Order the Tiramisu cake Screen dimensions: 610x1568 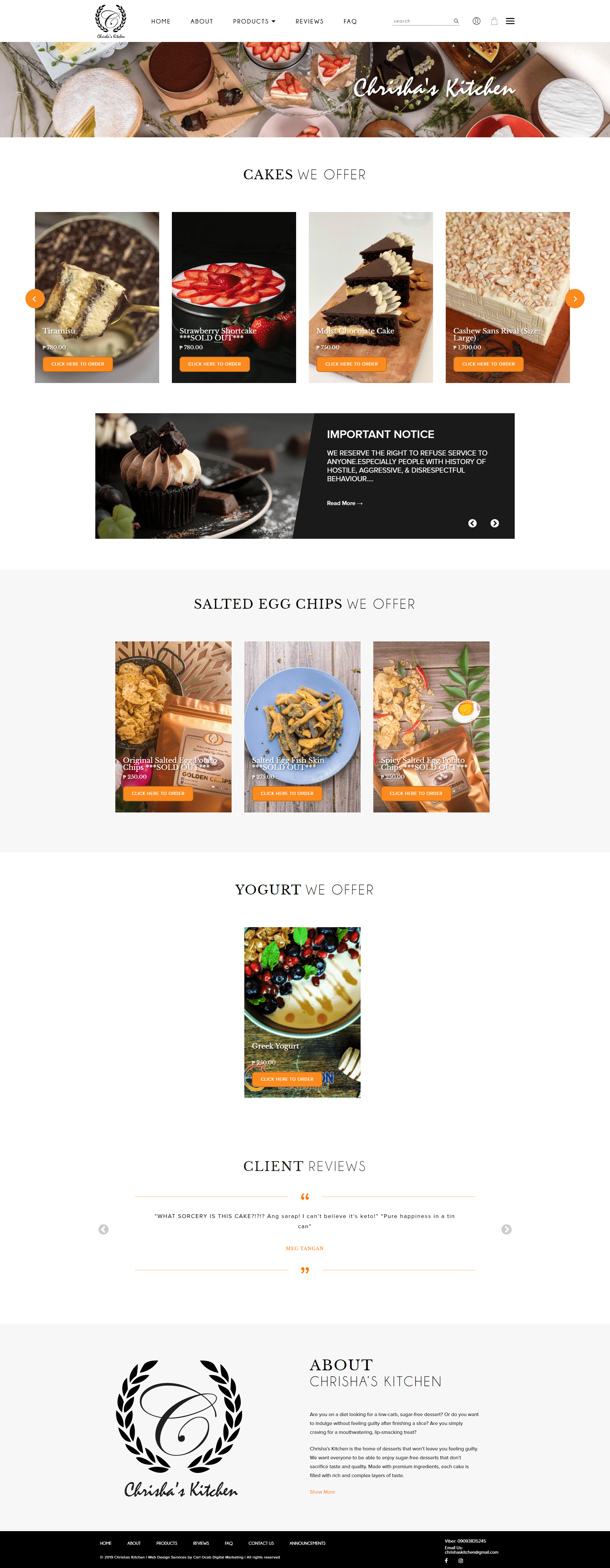coord(77,364)
